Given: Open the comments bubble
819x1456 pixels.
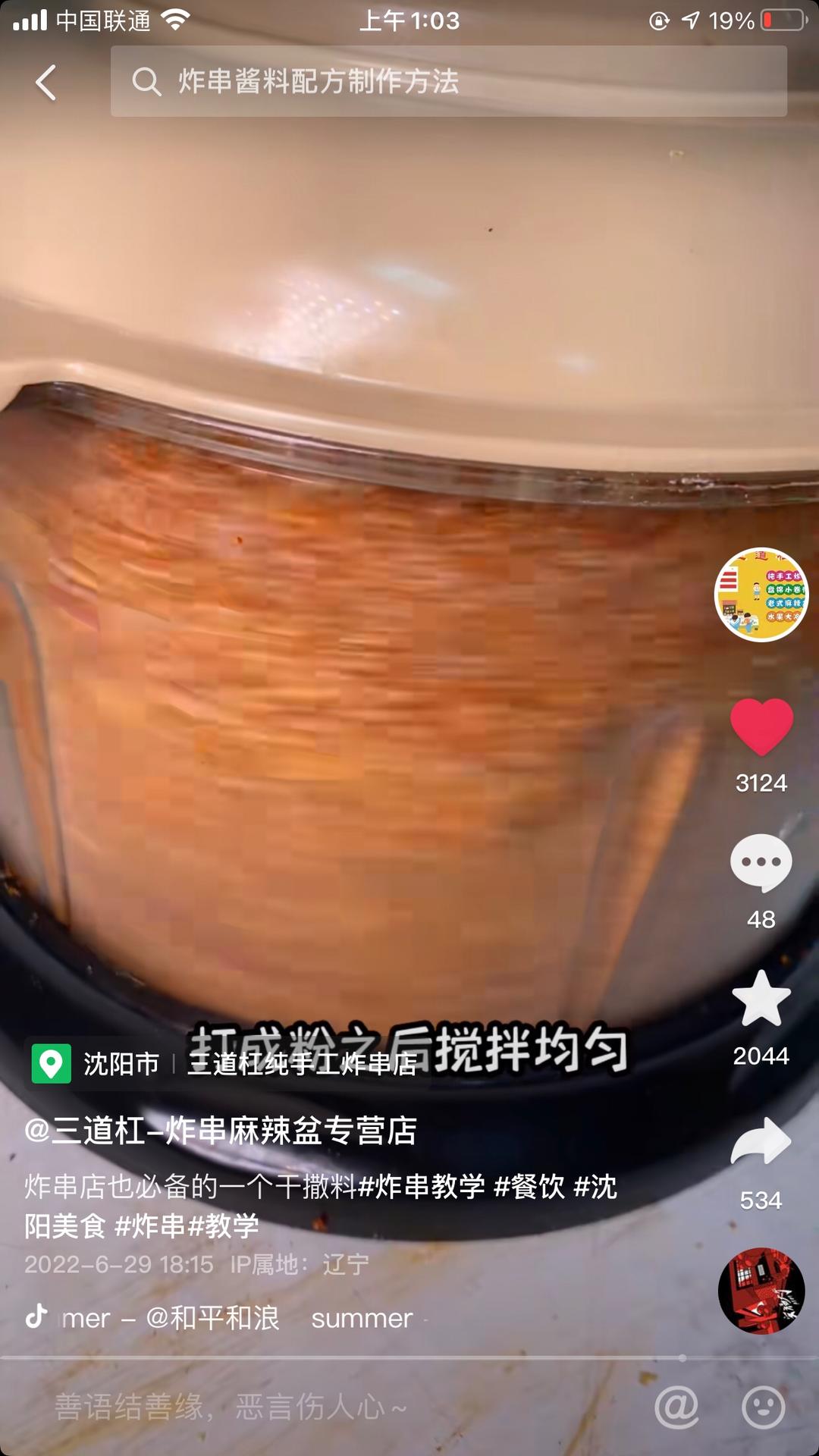Looking at the screenshot, I should [x=761, y=863].
